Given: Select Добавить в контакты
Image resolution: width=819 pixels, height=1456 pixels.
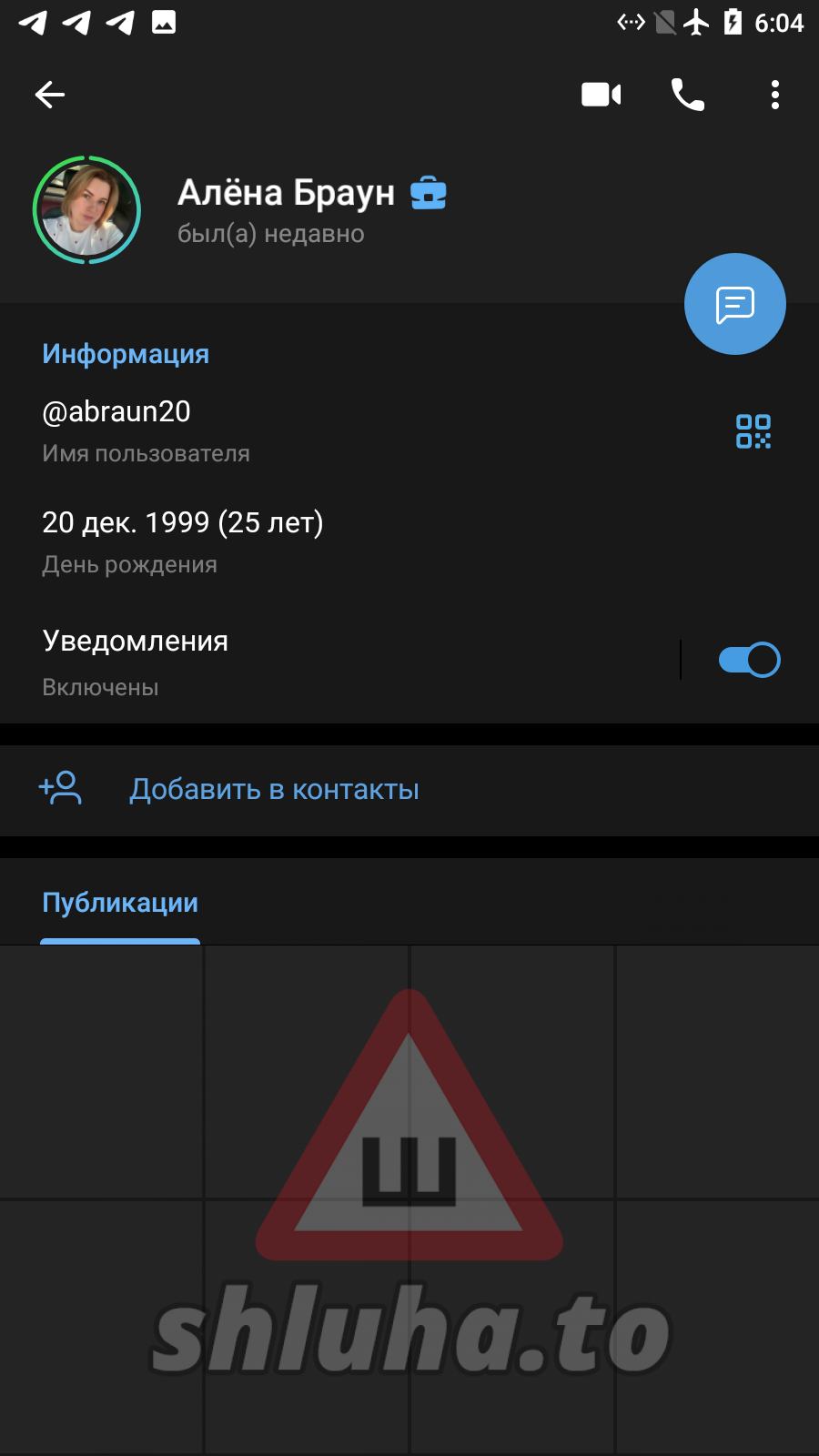Looking at the screenshot, I should (273, 790).
